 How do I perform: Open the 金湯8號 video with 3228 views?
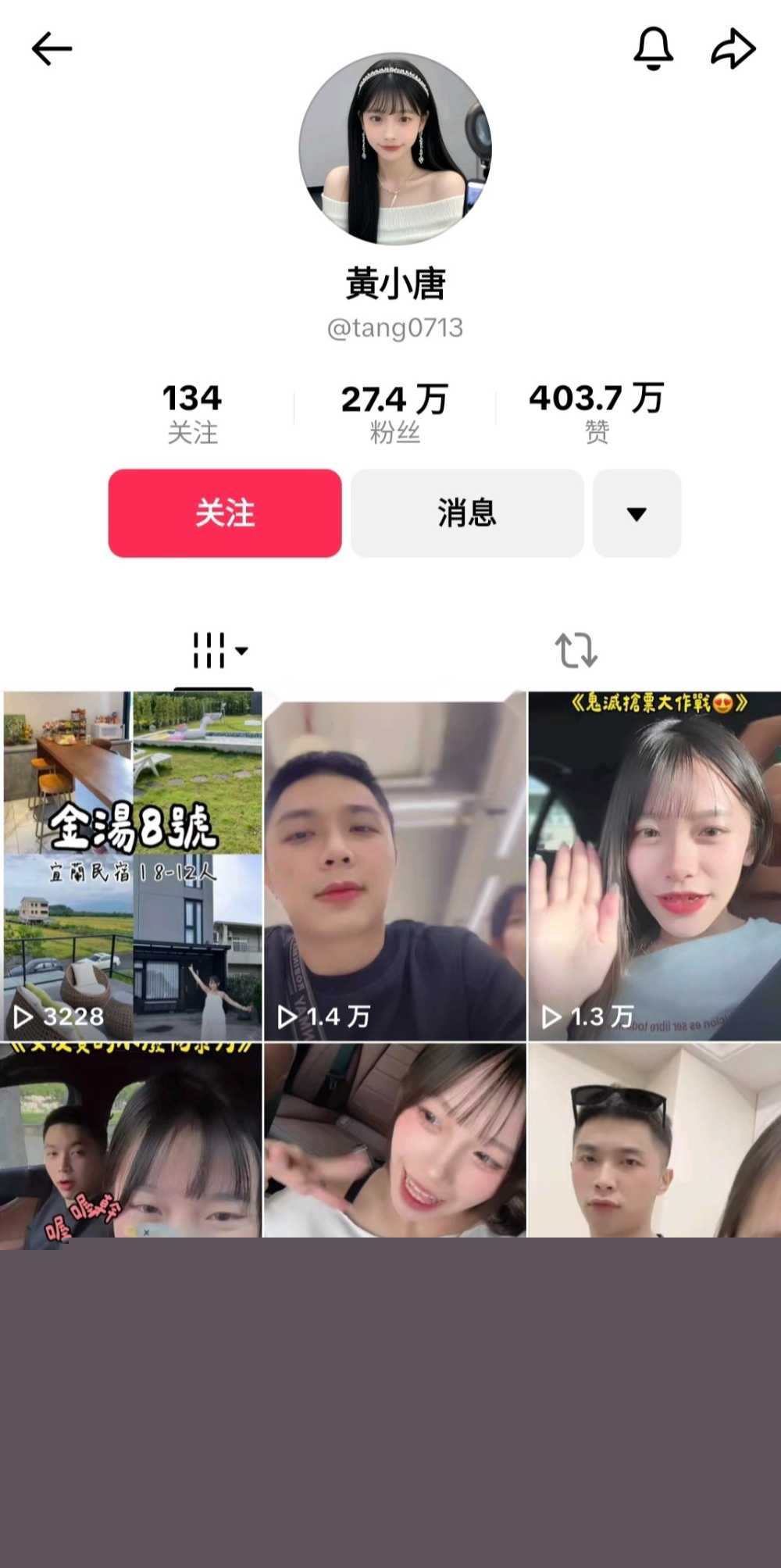point(132,866)
